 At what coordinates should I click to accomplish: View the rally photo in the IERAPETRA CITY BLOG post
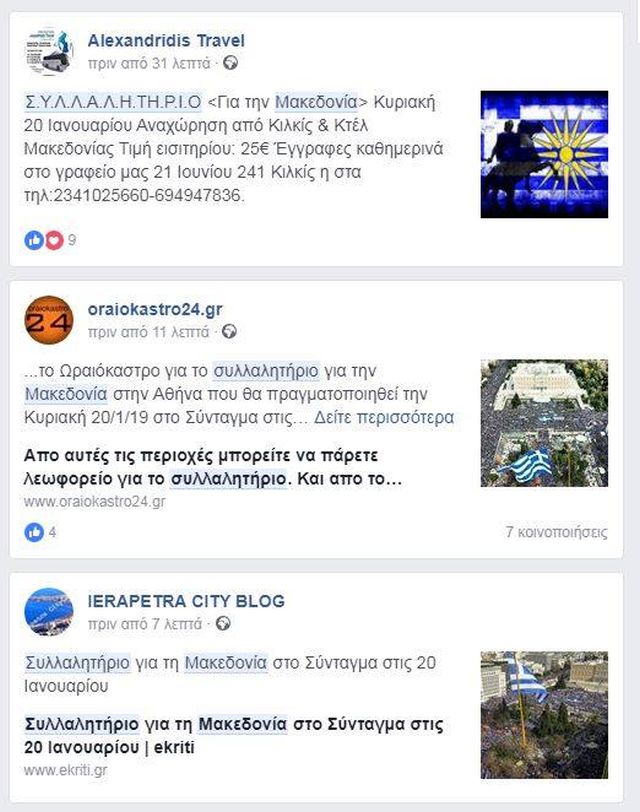[544, 715]
